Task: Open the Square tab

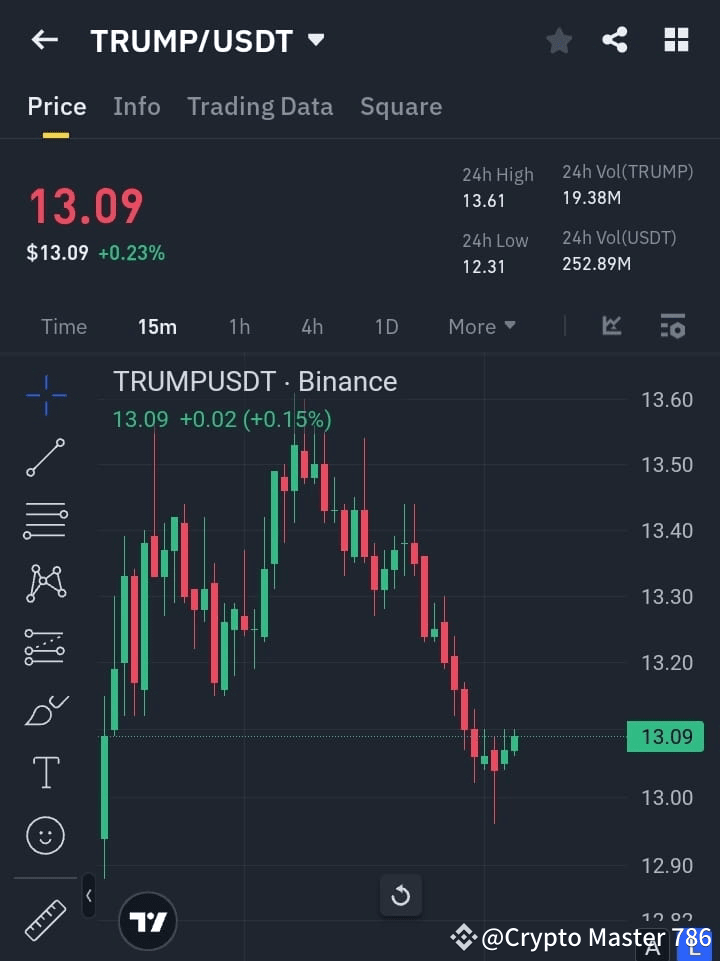Action: (401, 106)
